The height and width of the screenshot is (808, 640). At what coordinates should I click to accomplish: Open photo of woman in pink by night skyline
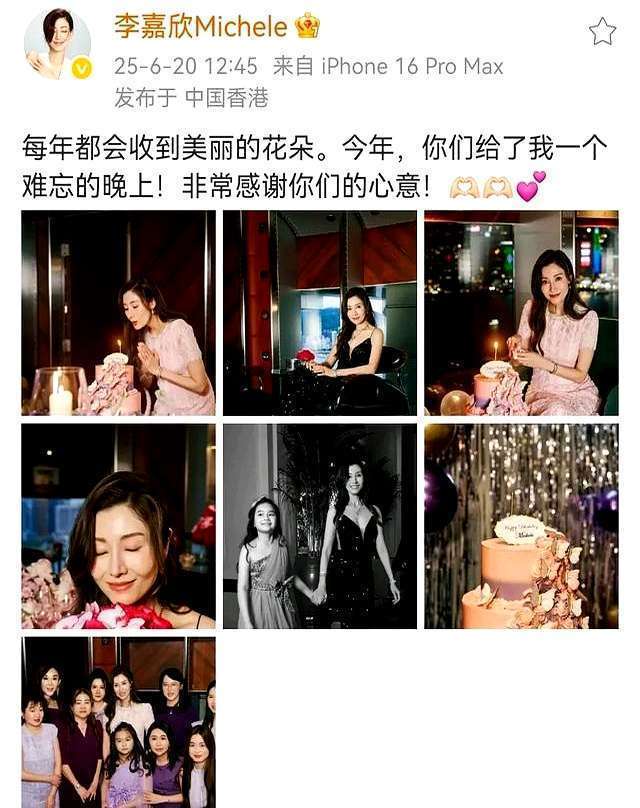click(521, 313)
